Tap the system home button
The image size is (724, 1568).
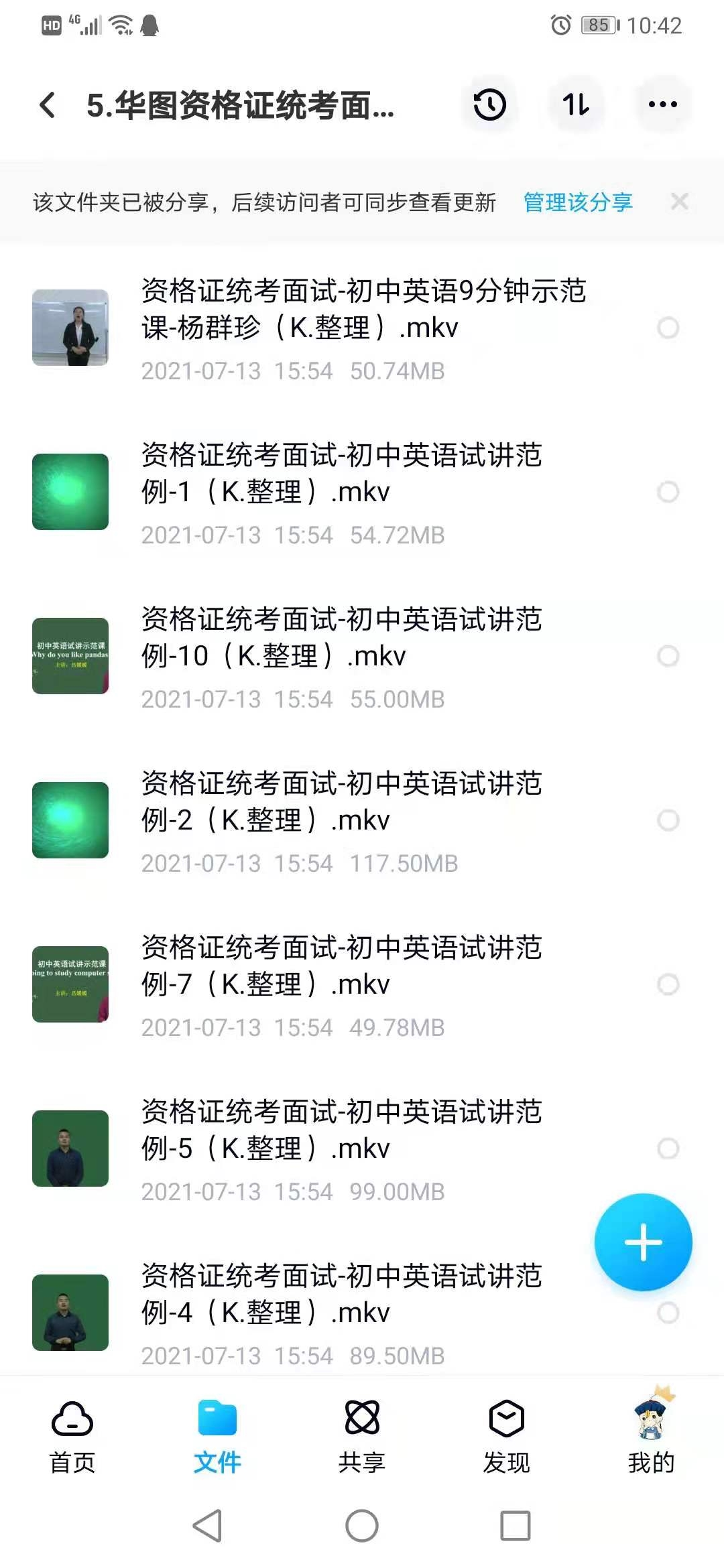coord(362,1526)
